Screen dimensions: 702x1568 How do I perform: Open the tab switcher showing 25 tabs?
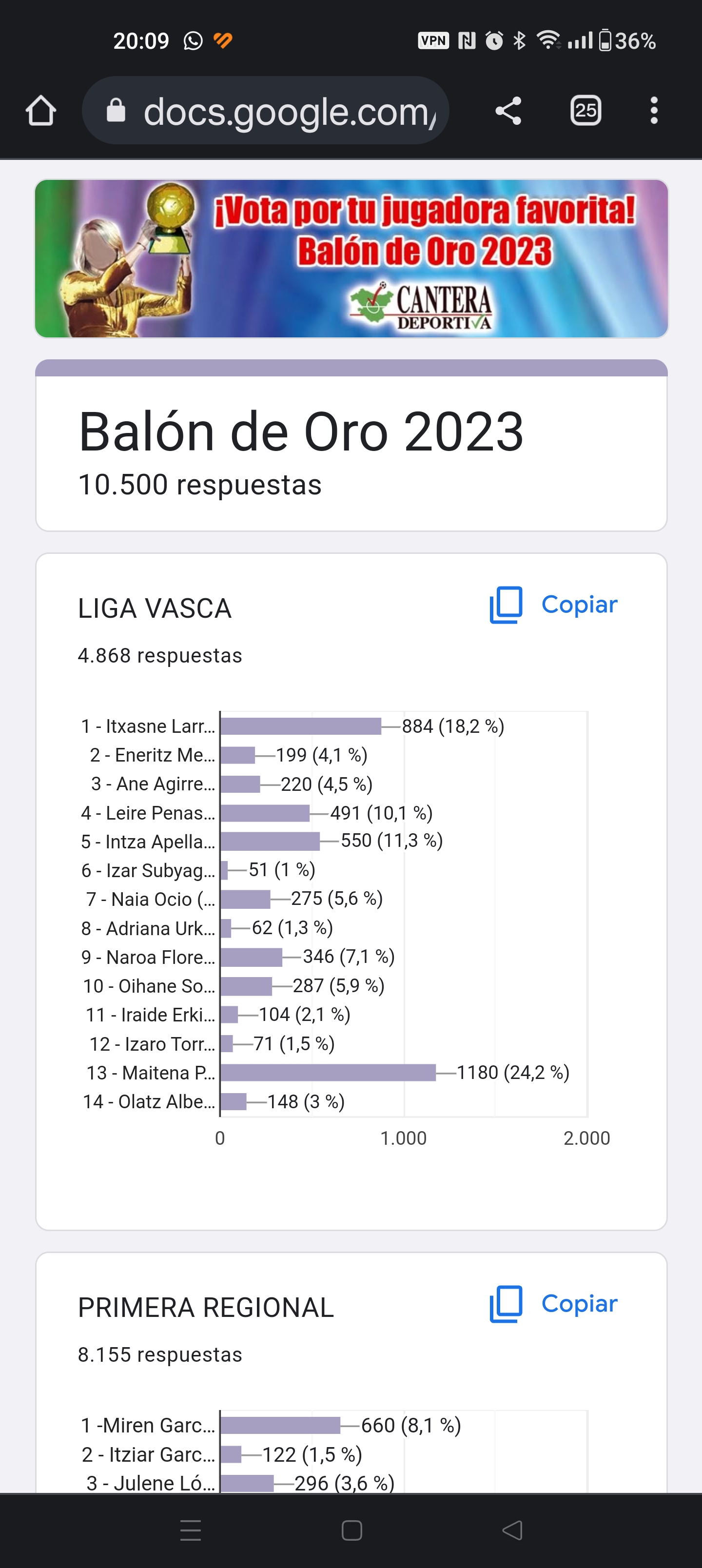(585, 111)
